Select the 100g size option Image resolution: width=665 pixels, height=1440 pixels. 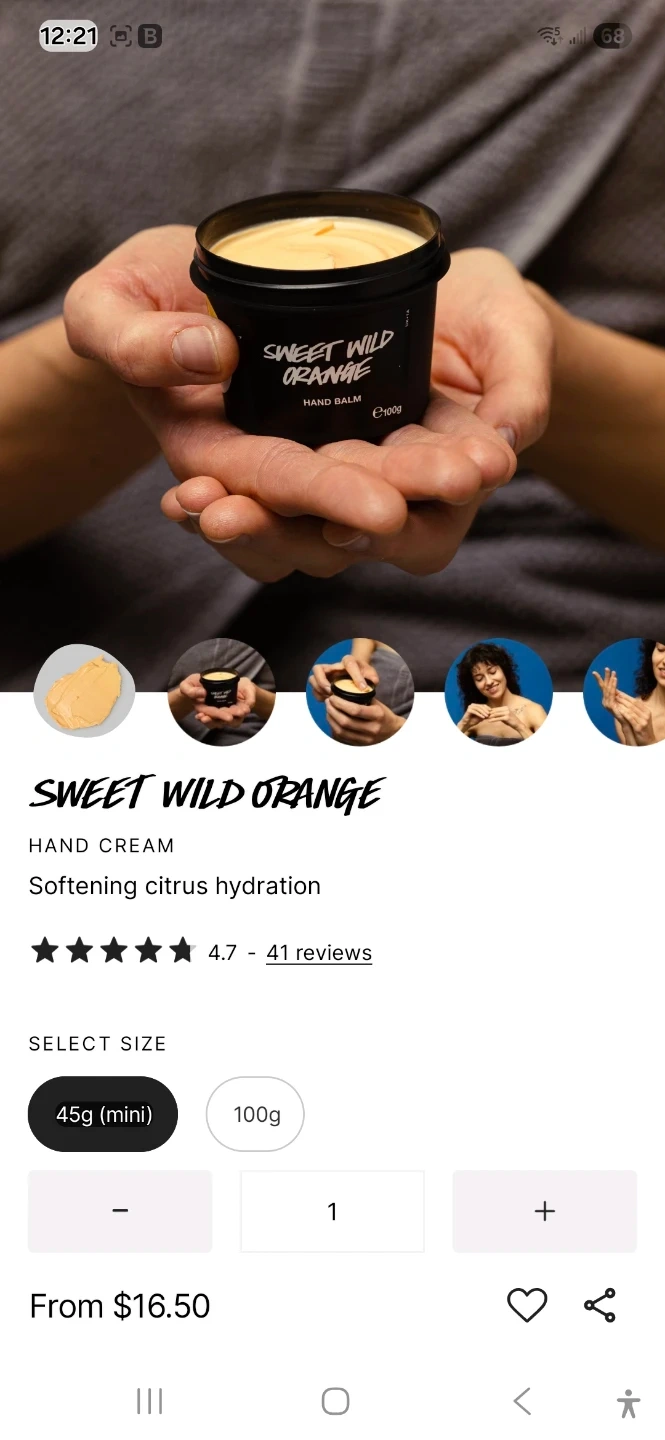(255, 1114)
